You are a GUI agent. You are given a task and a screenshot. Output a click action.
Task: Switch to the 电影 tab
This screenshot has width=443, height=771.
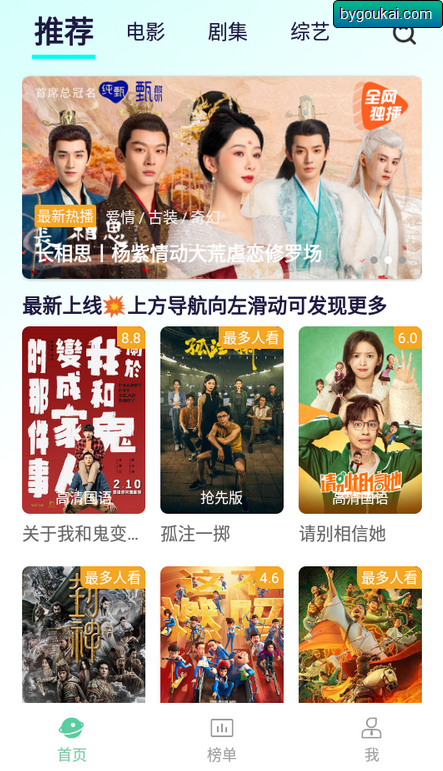pyautogui.click(x=146, y=32)
